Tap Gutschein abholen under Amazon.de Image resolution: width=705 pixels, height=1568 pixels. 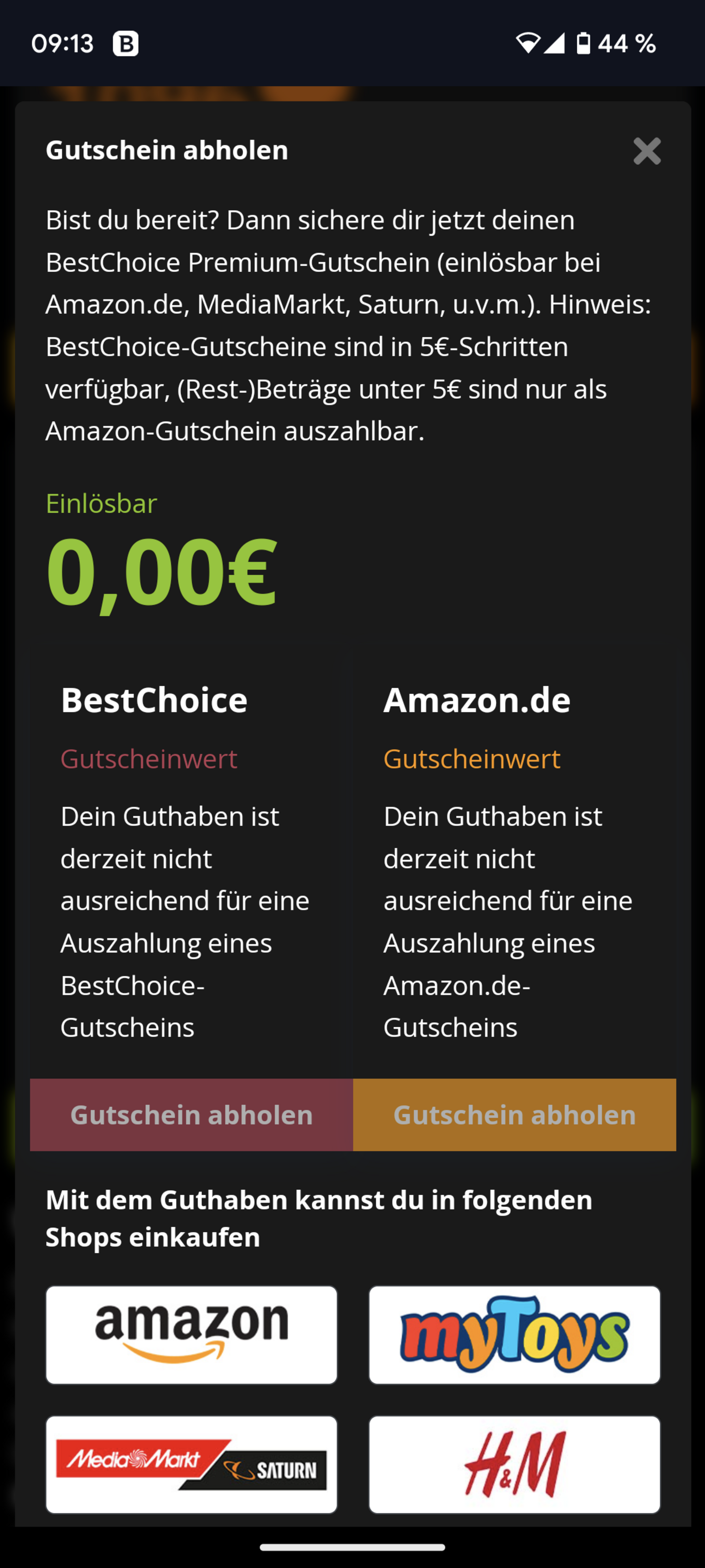click(x=515, y=1115)
